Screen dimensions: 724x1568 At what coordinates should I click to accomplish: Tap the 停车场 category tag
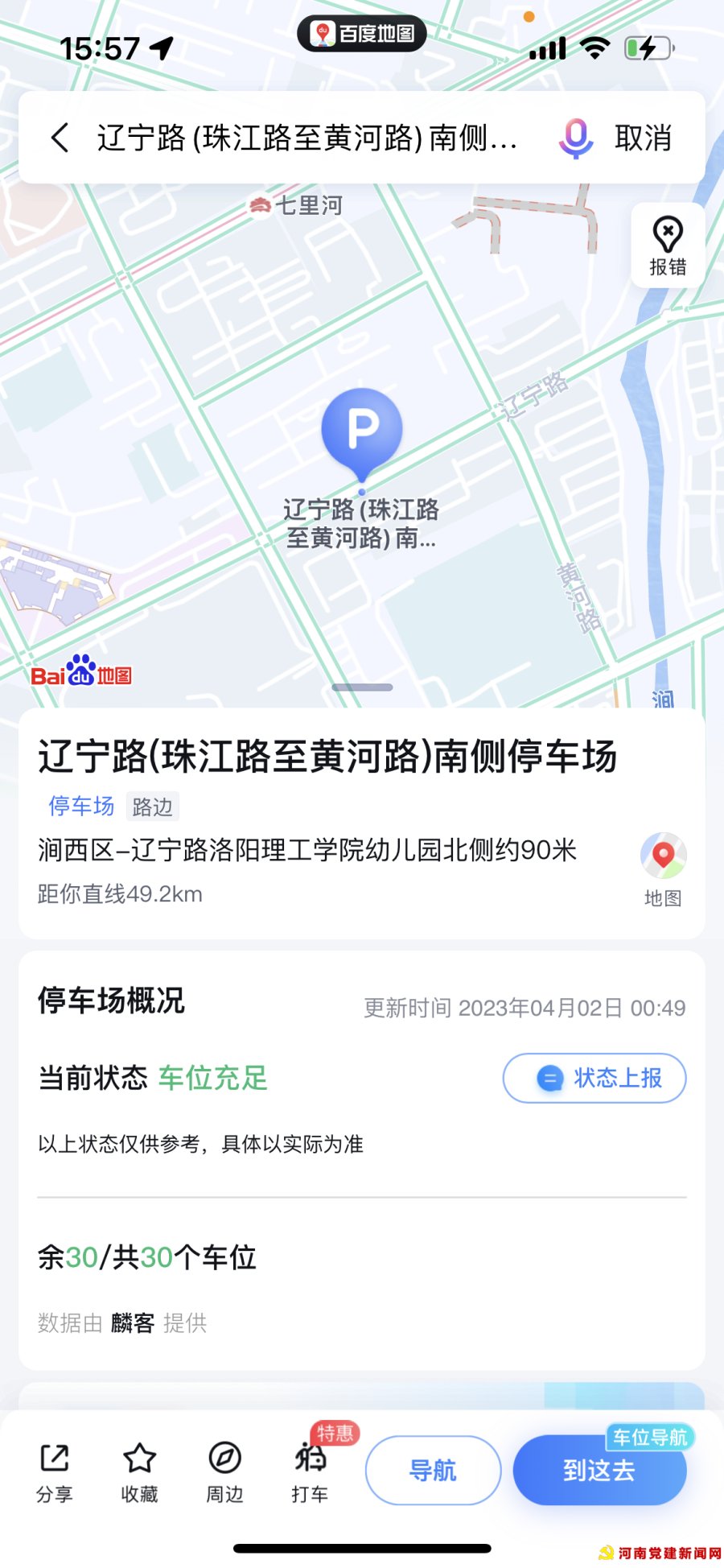[x=81, y=806]
